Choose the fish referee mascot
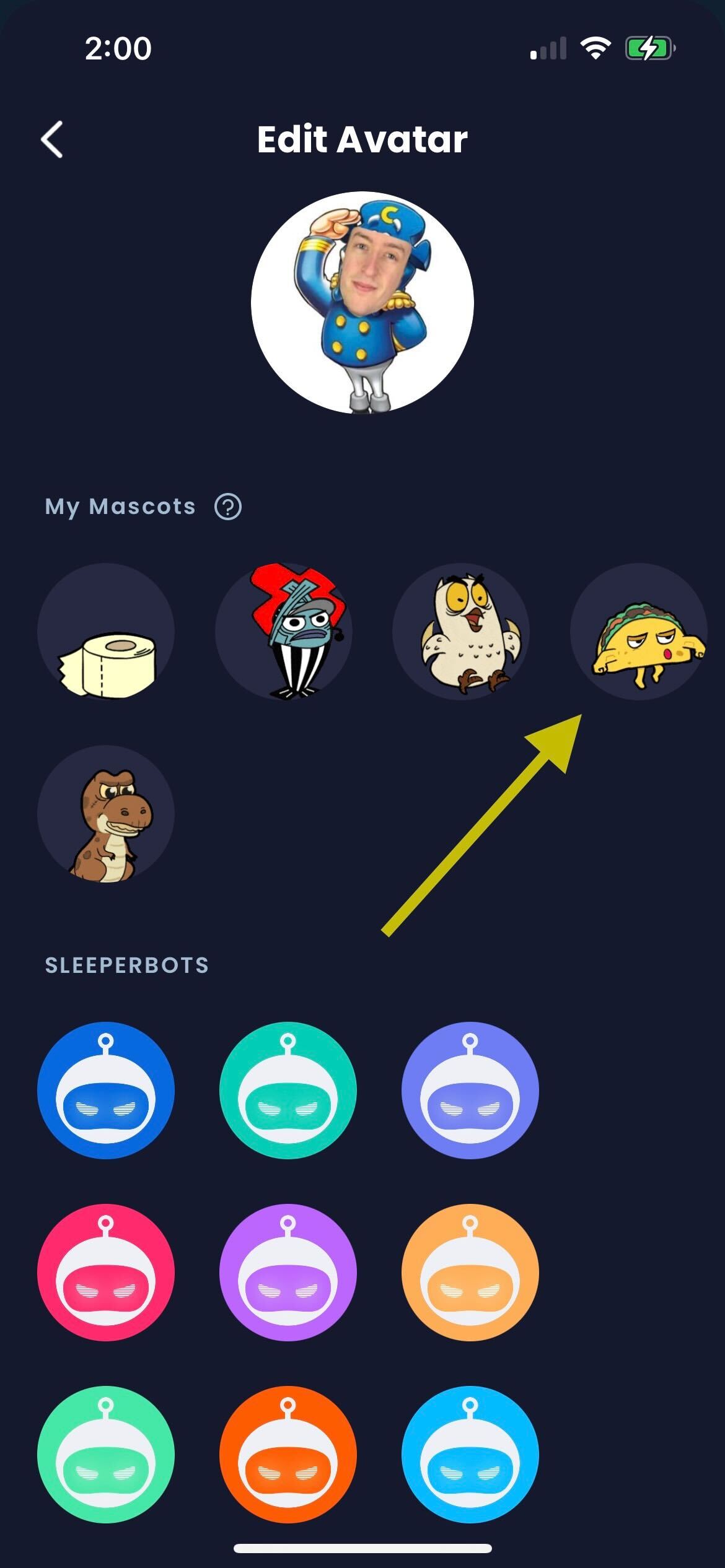 [284, 632]
